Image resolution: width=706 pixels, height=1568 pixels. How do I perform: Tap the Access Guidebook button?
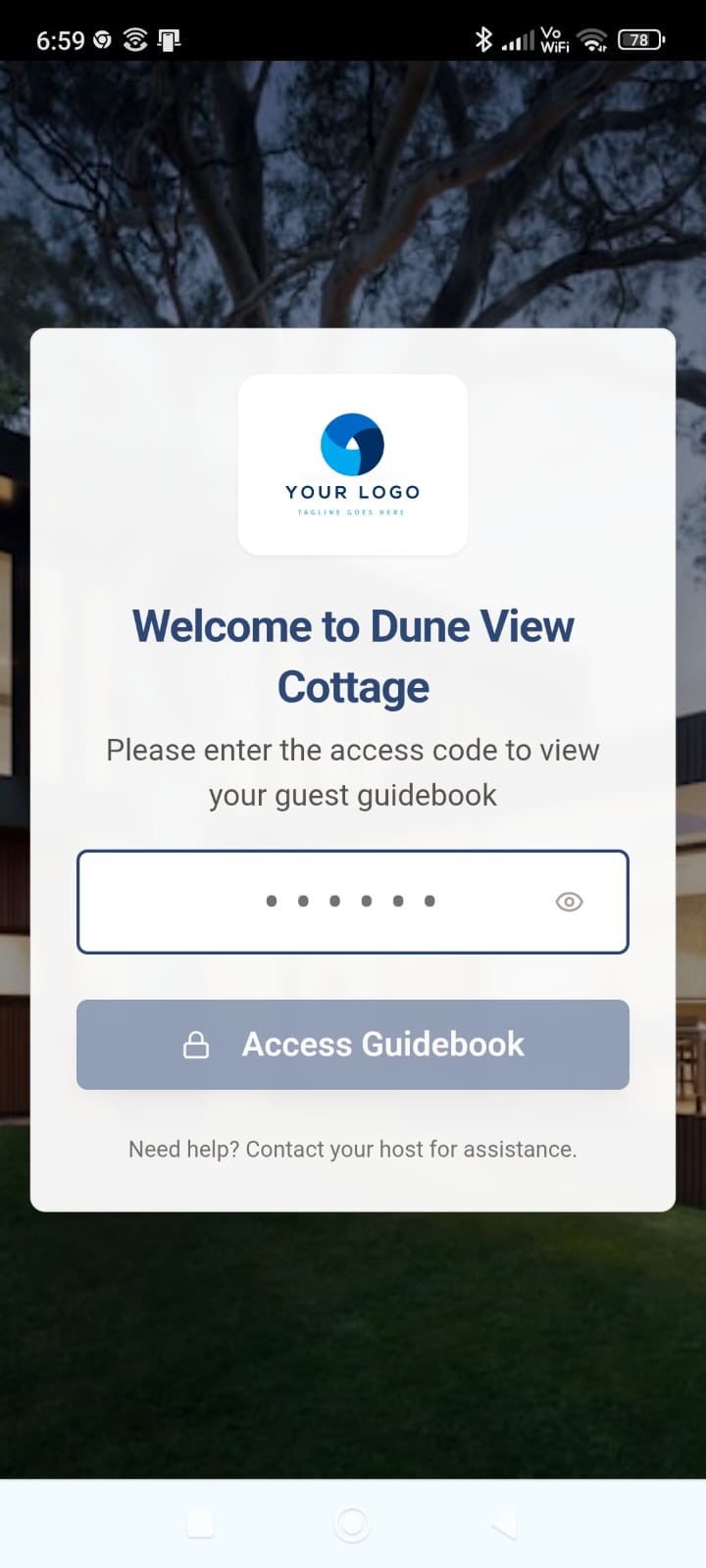[353, 1045]
